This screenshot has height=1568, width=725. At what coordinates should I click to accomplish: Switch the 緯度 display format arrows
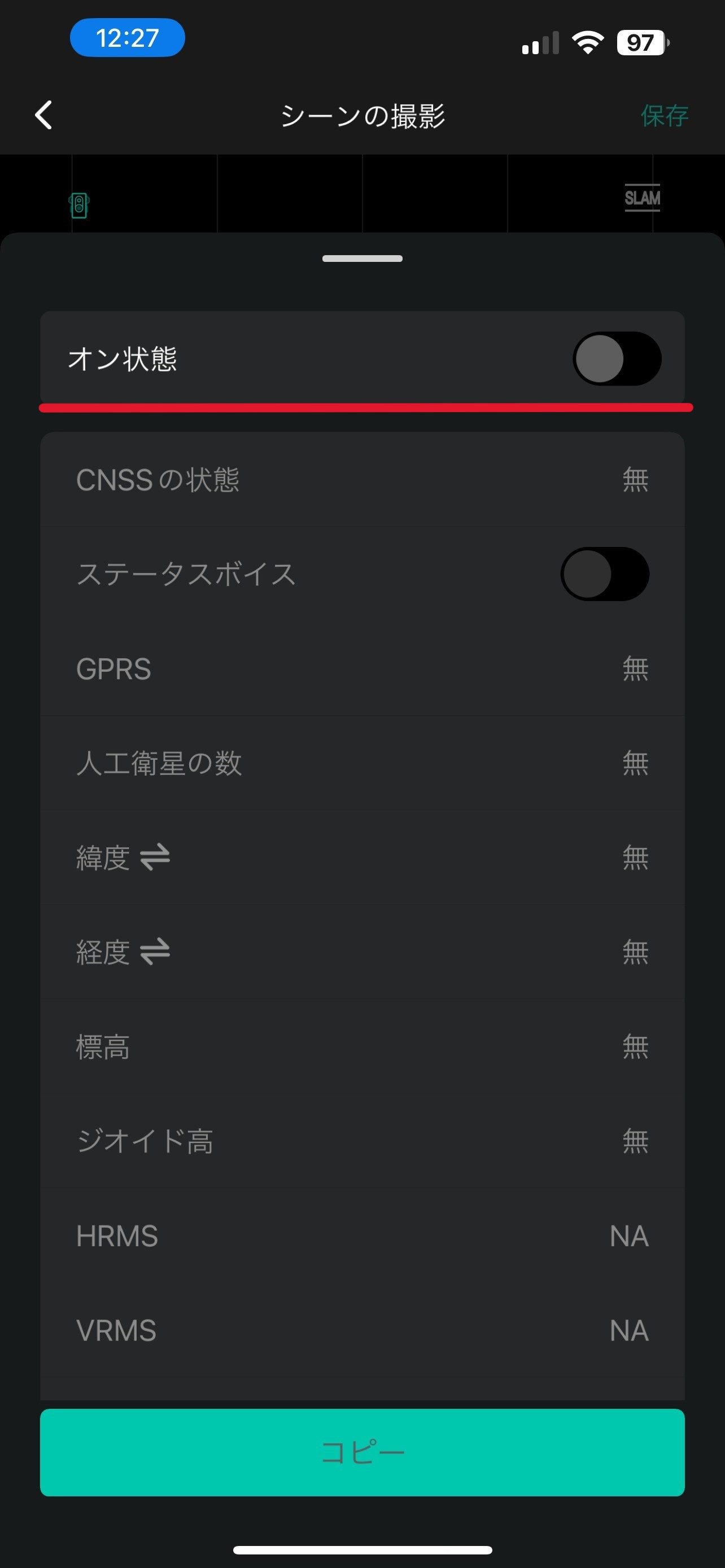(155, 857)
